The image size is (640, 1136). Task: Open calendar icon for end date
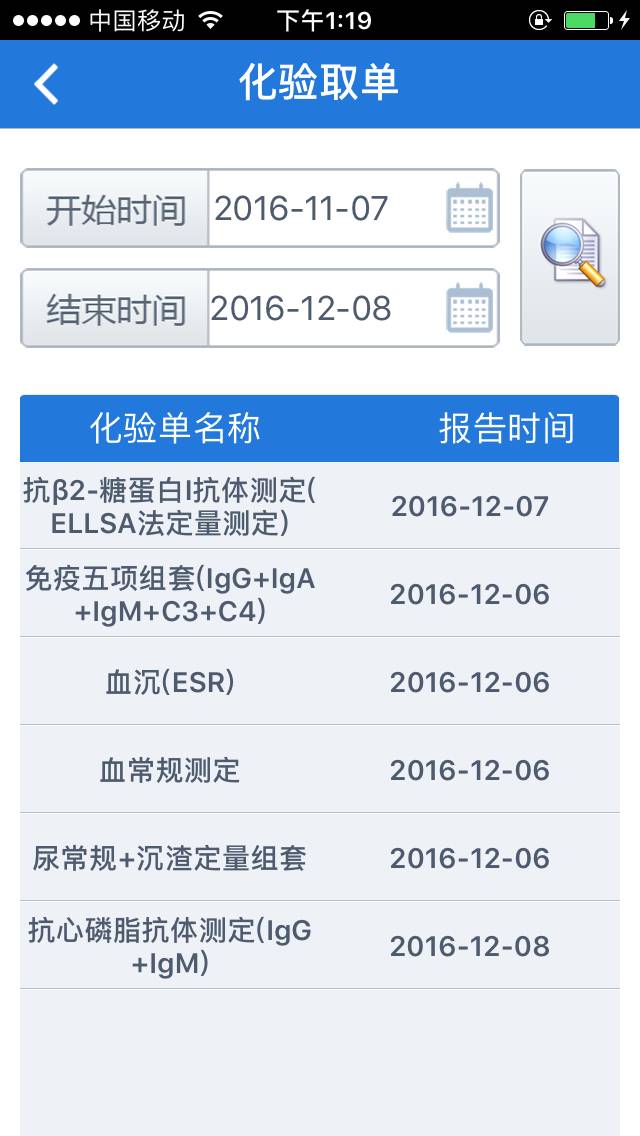click(469, 308)
